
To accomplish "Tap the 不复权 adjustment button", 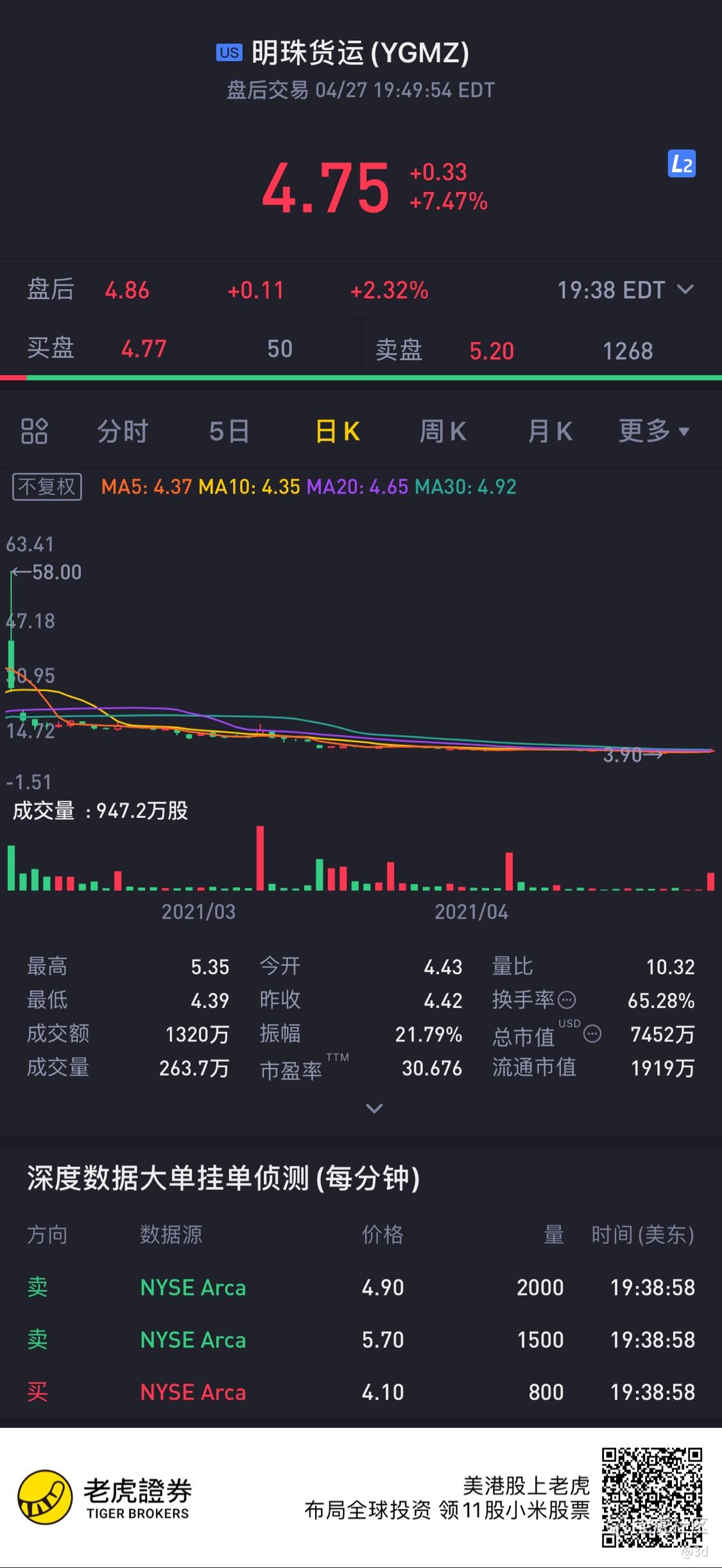I will pos(47,487).
